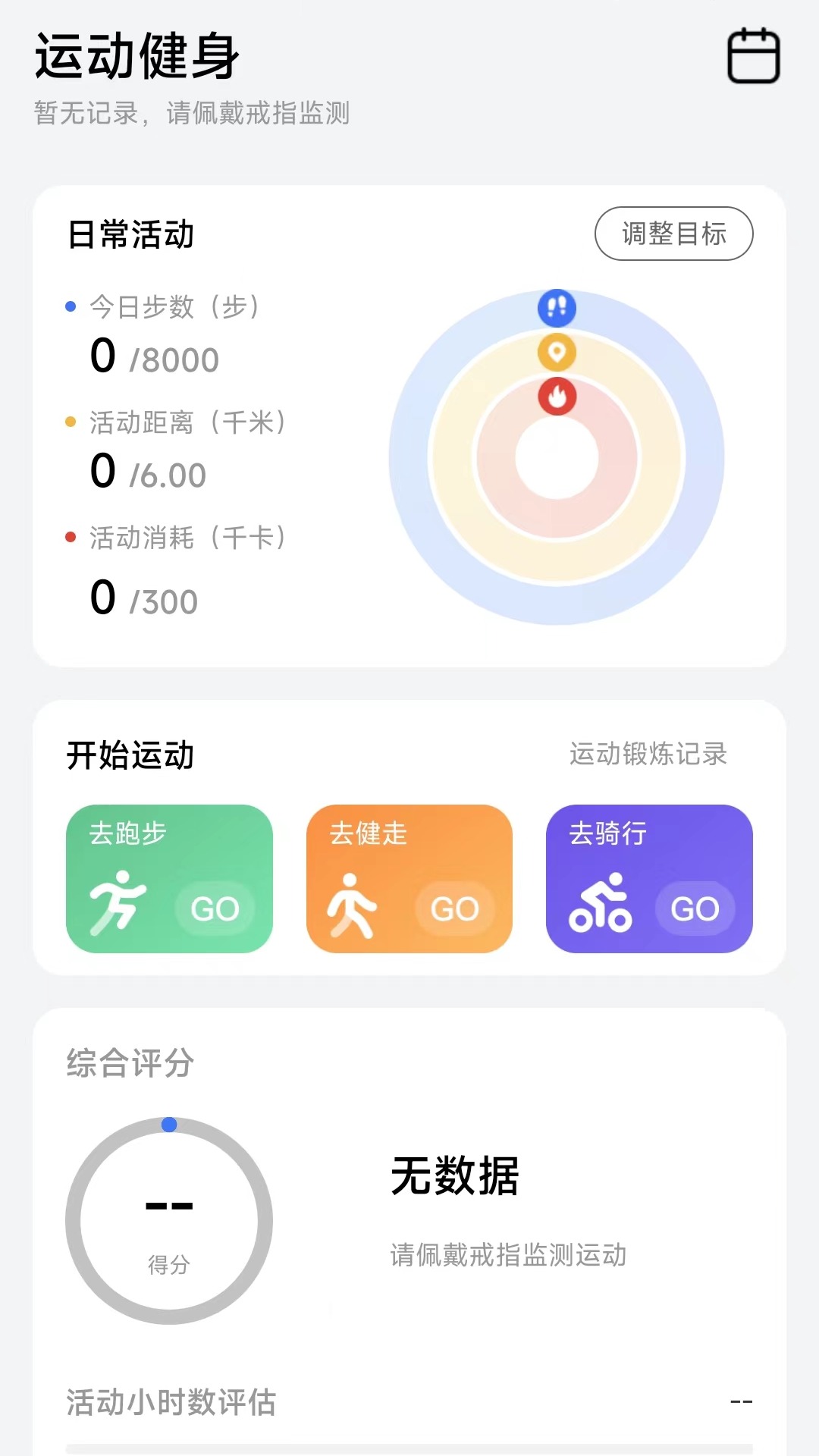Click the blue dot beside 今日步数
The height and width of the screenshot is (1456, 819).
pos(69,306)
